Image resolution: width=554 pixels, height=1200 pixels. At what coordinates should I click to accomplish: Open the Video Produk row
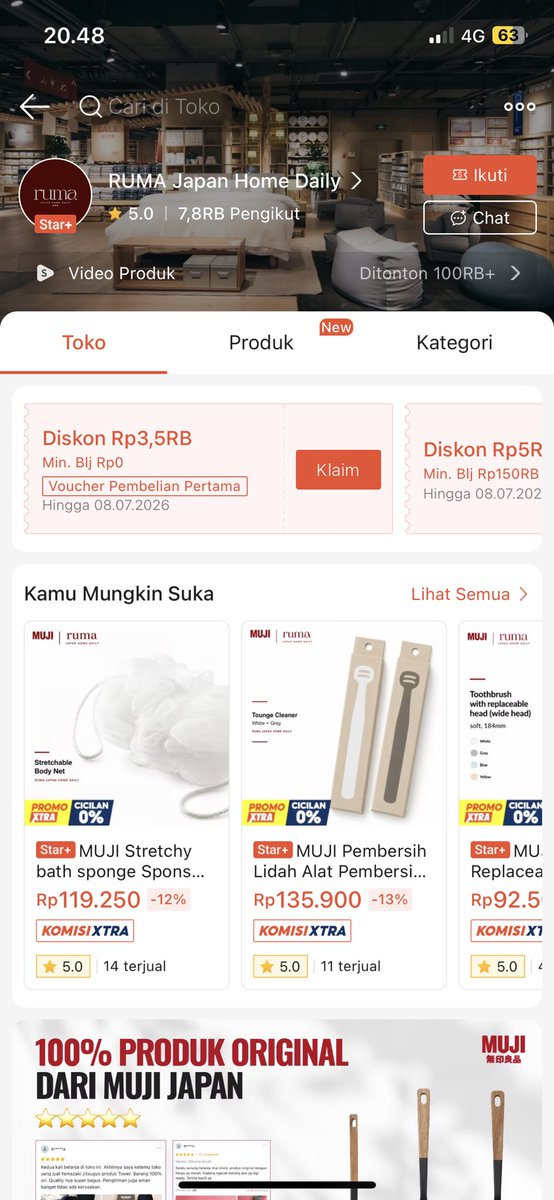click(277, 273)
